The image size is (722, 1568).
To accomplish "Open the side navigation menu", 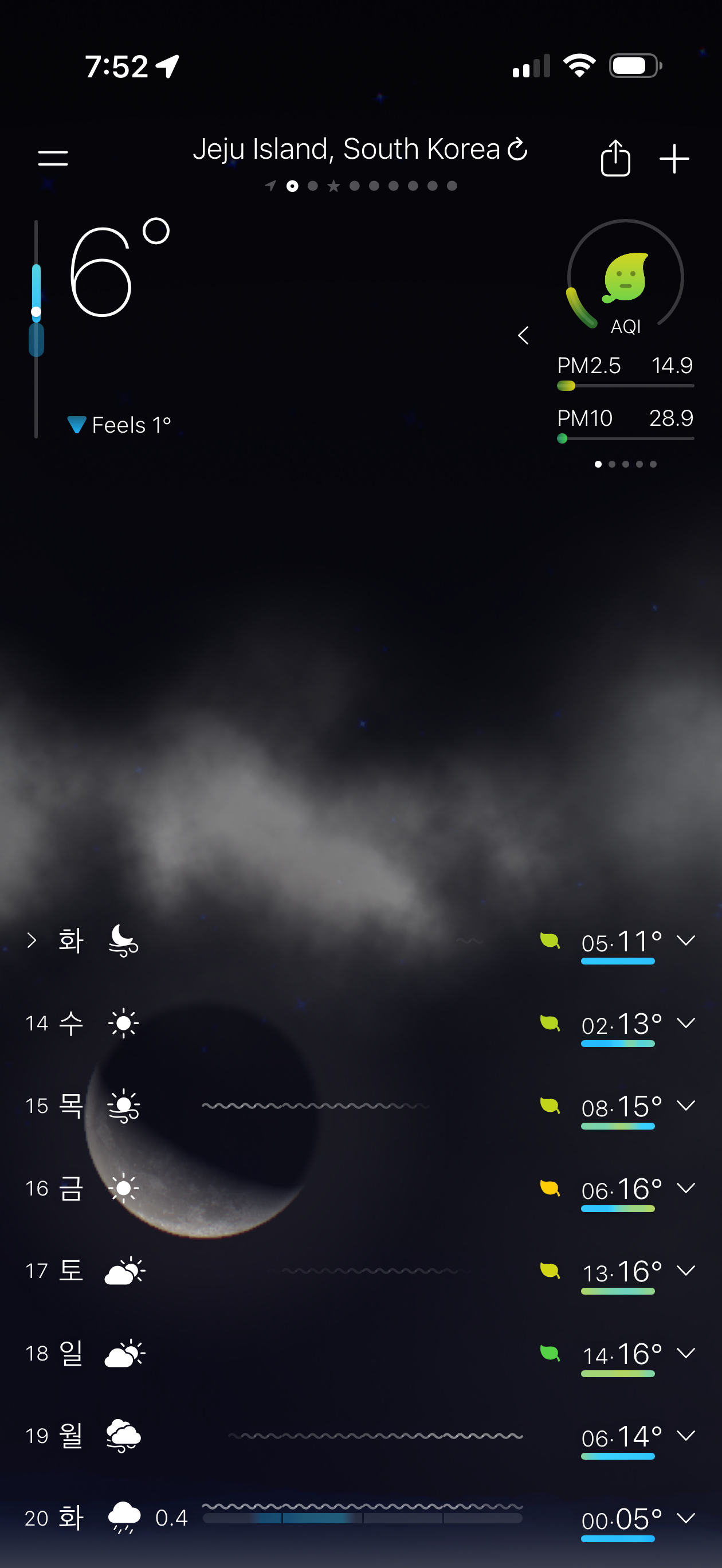I will (x=53, y=158).
